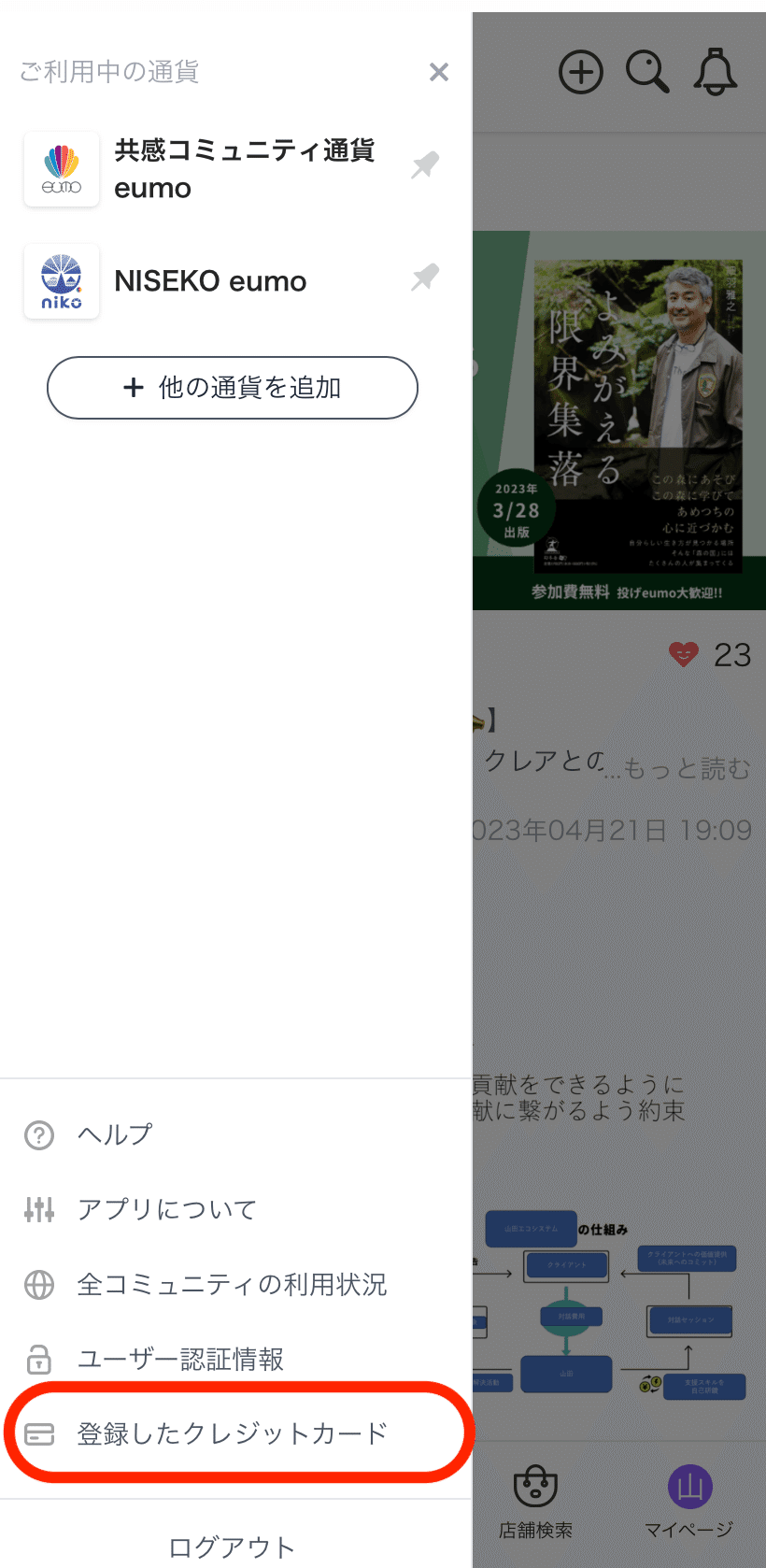
Task: Open ユーザー認証情報
Action: point(179,1359)
